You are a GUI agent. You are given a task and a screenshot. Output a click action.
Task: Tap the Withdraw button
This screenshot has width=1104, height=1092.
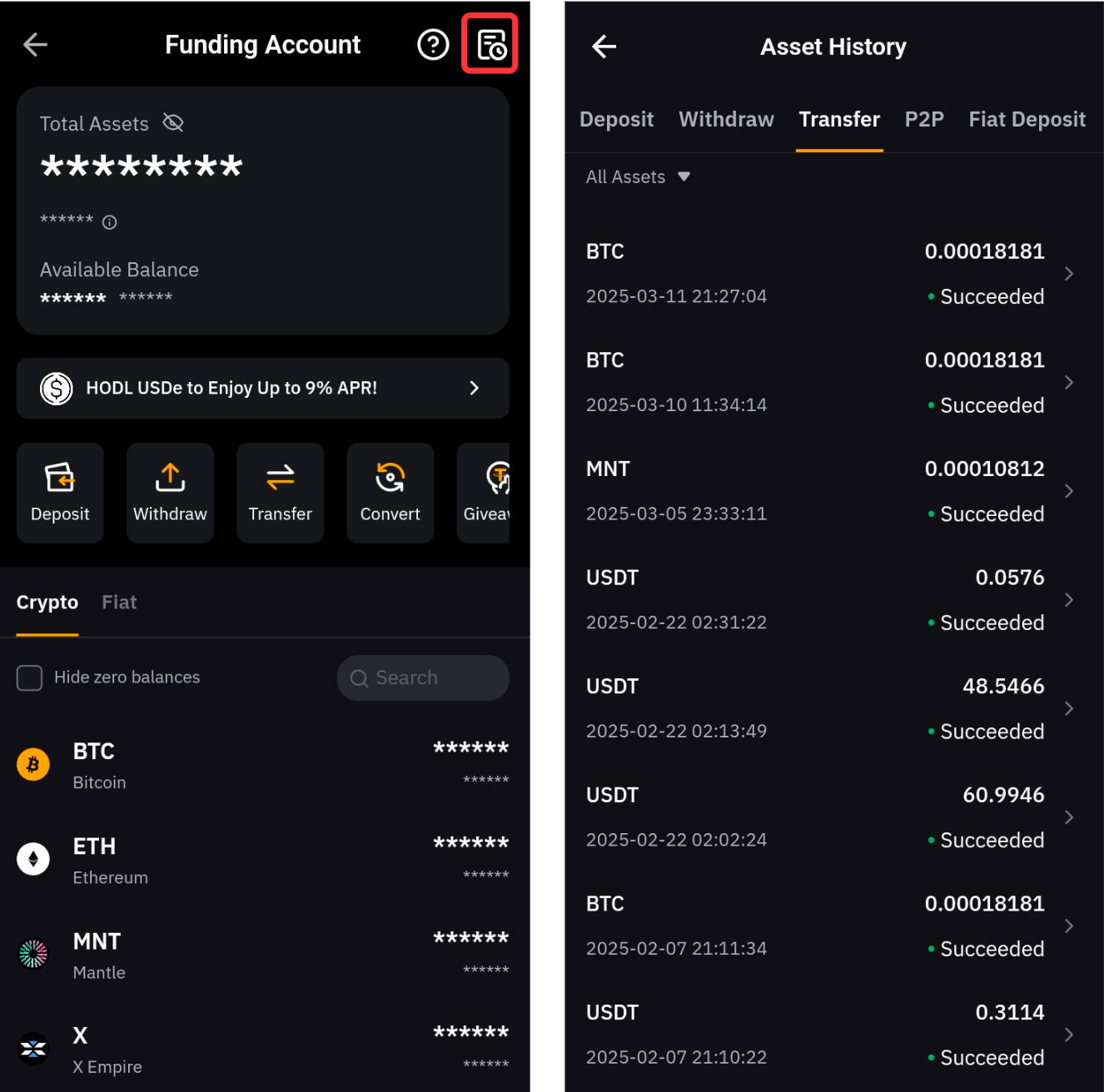tap(170, 493)
